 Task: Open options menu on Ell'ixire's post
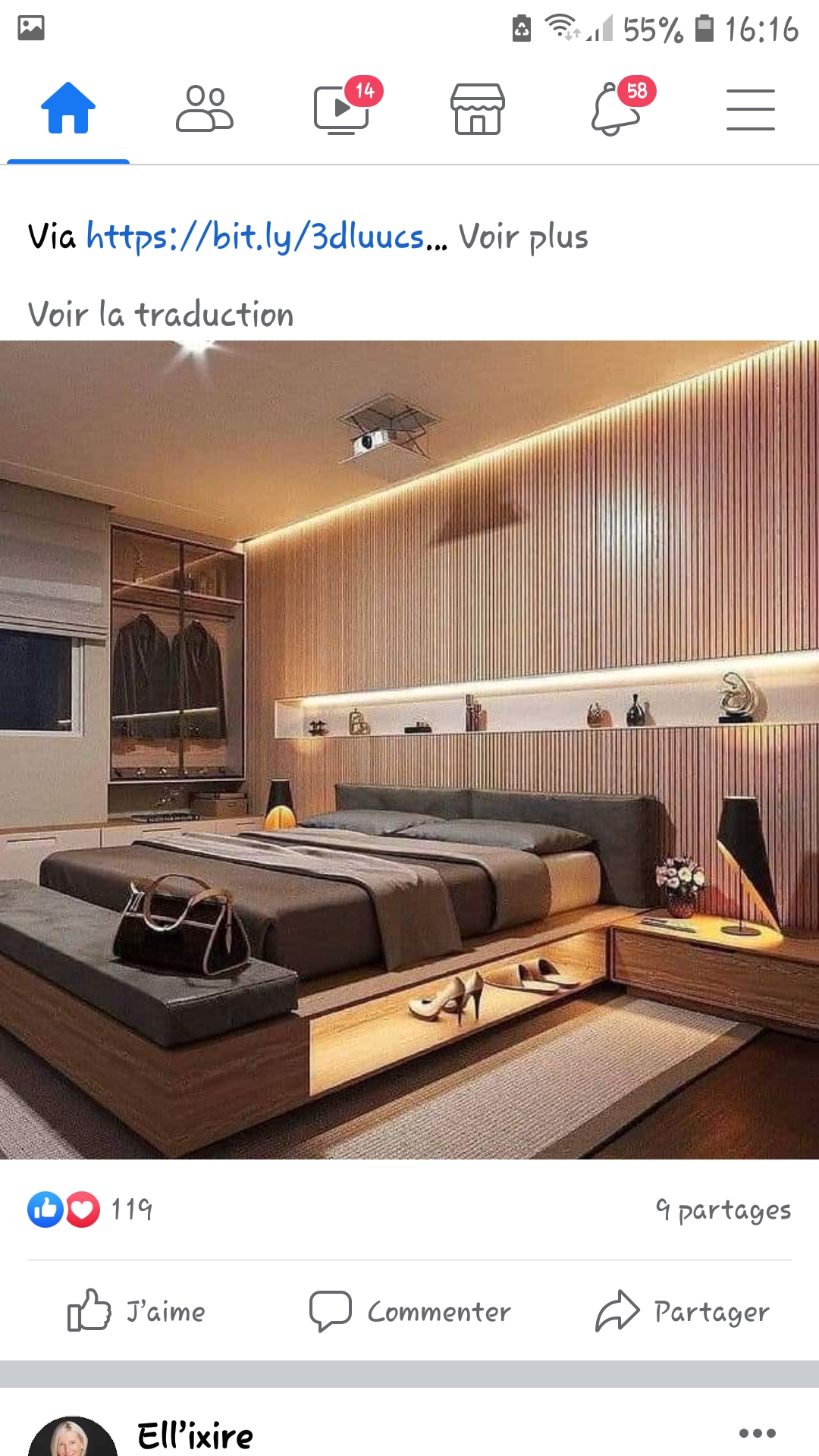(x=757, y=1433)
